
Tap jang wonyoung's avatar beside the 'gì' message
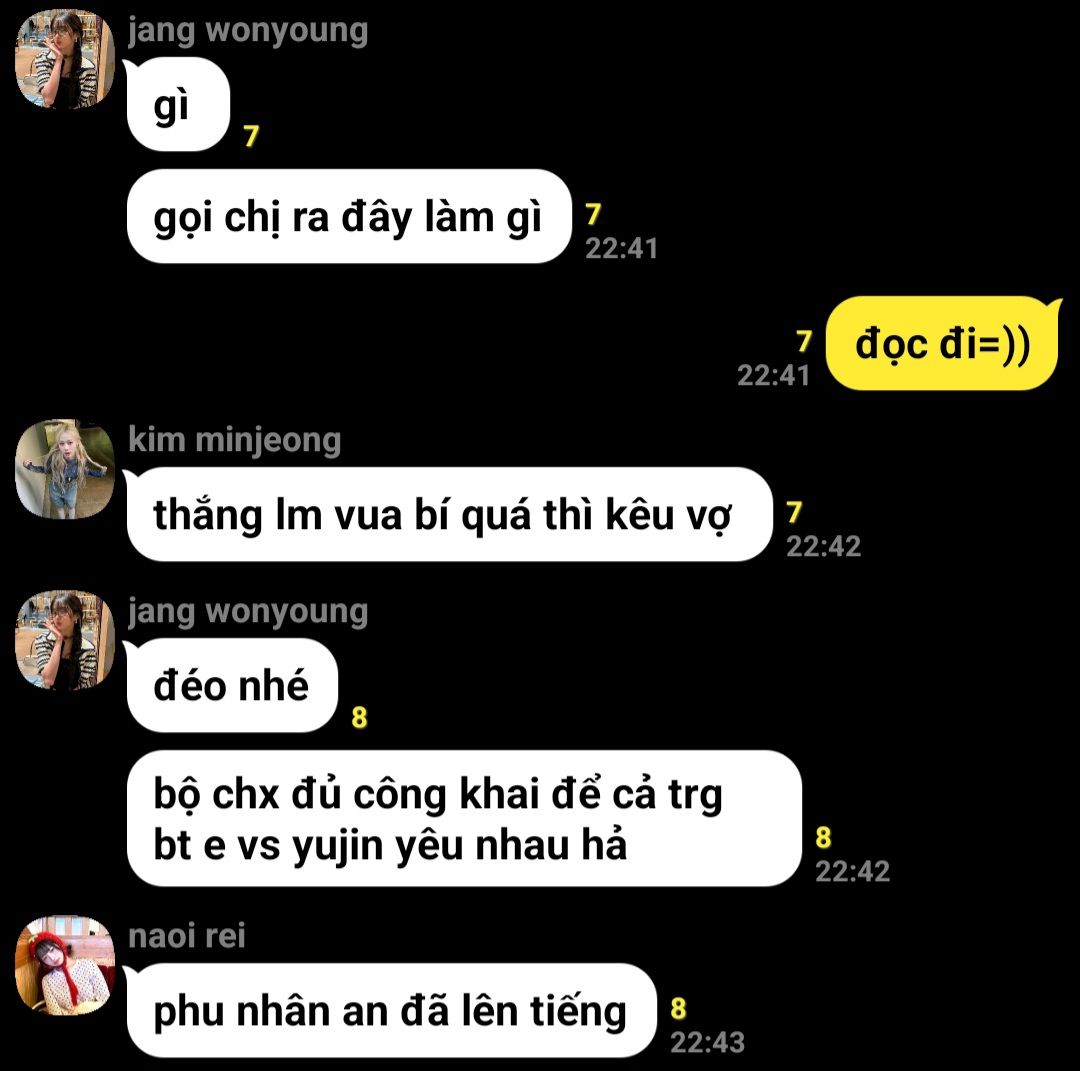tap(65, 59)
